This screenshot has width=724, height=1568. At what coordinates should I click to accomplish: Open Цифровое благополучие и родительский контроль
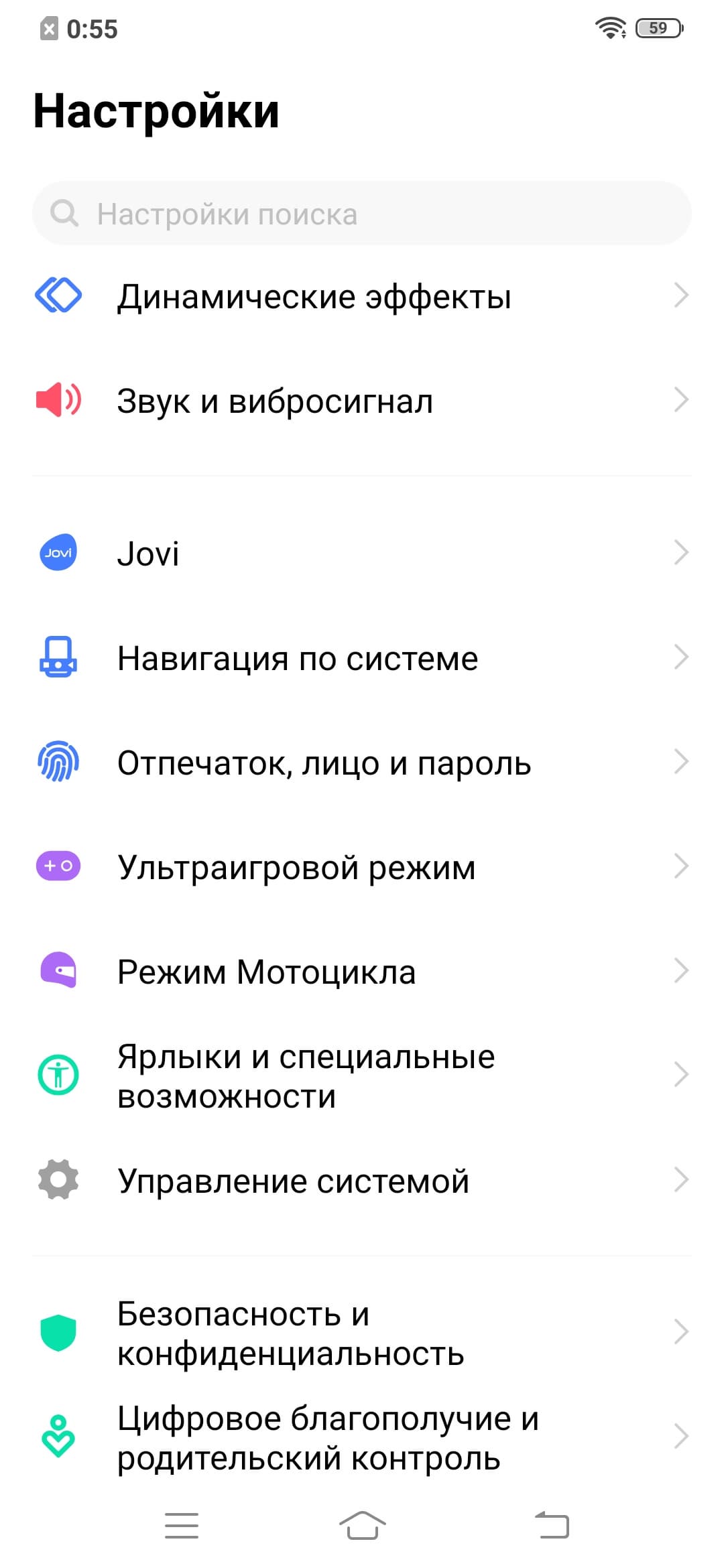[362, 1438]
